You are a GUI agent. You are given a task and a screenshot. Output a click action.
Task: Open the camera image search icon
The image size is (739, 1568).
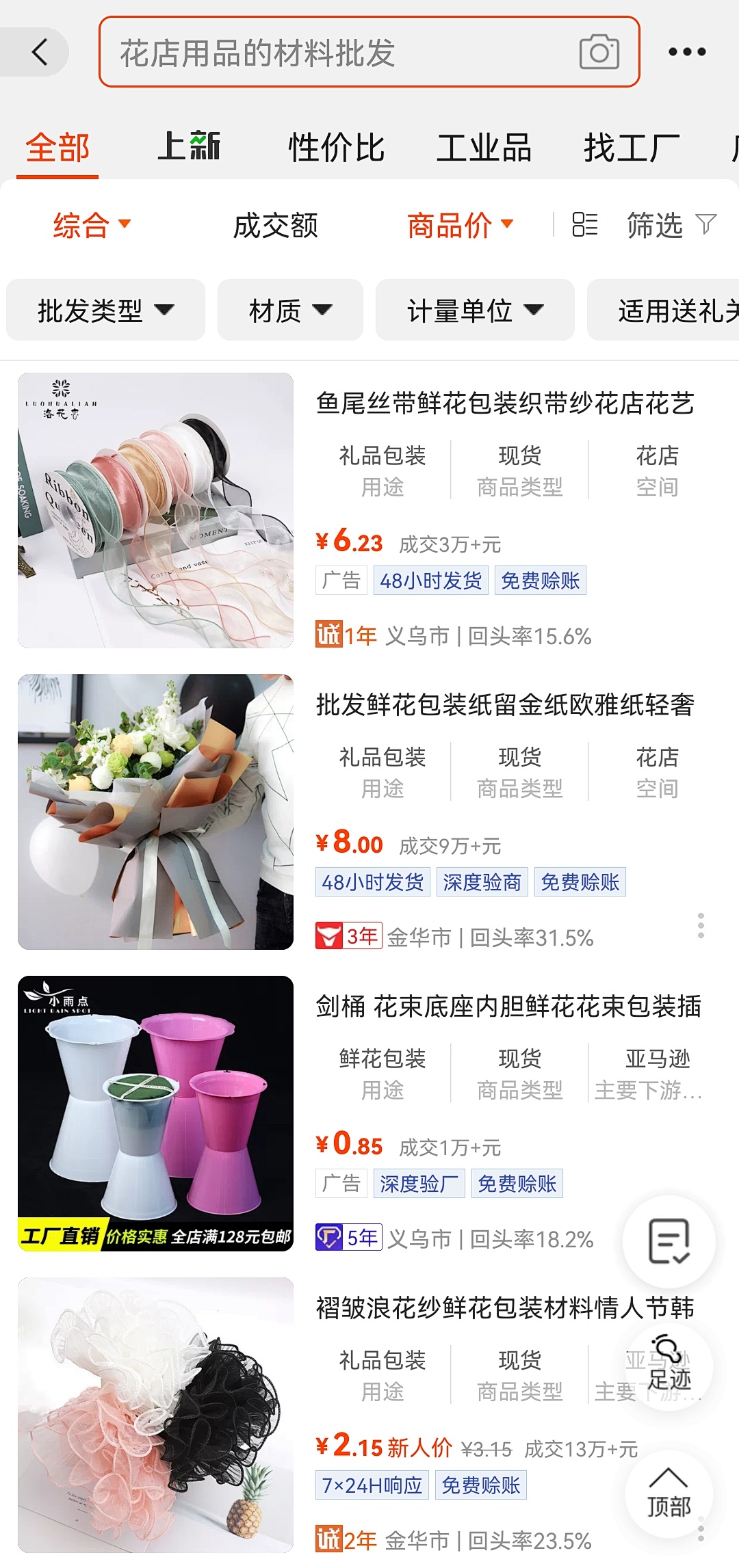coord(599,51)
